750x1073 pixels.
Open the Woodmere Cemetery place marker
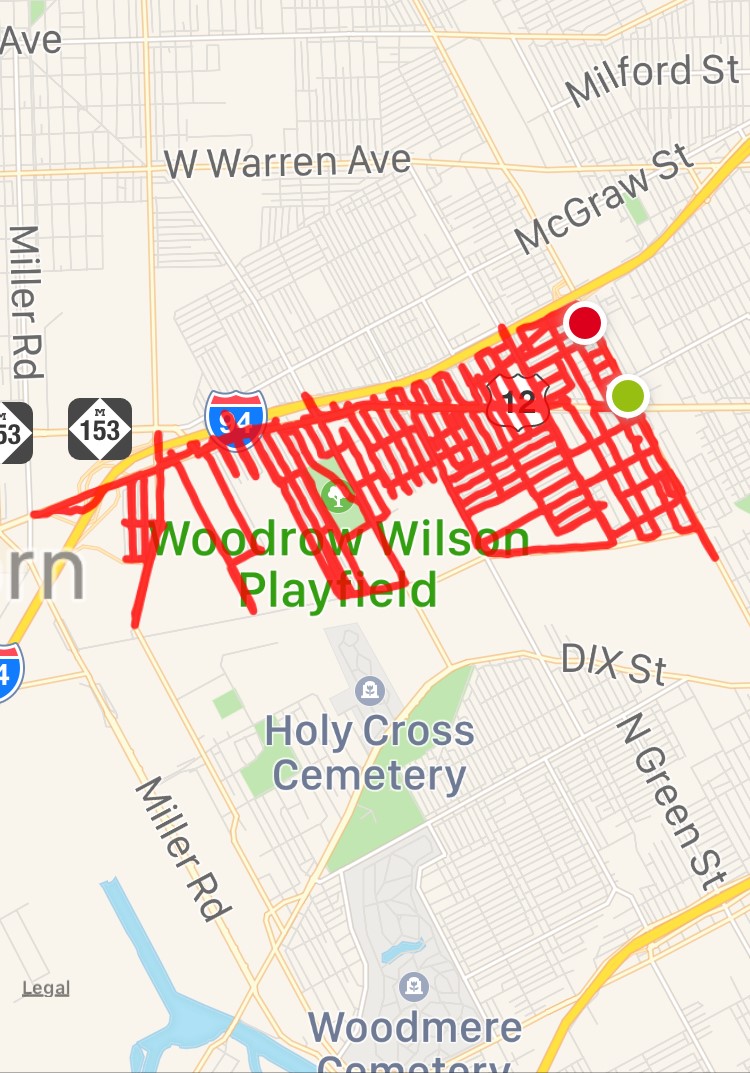[x=414, y=988]
